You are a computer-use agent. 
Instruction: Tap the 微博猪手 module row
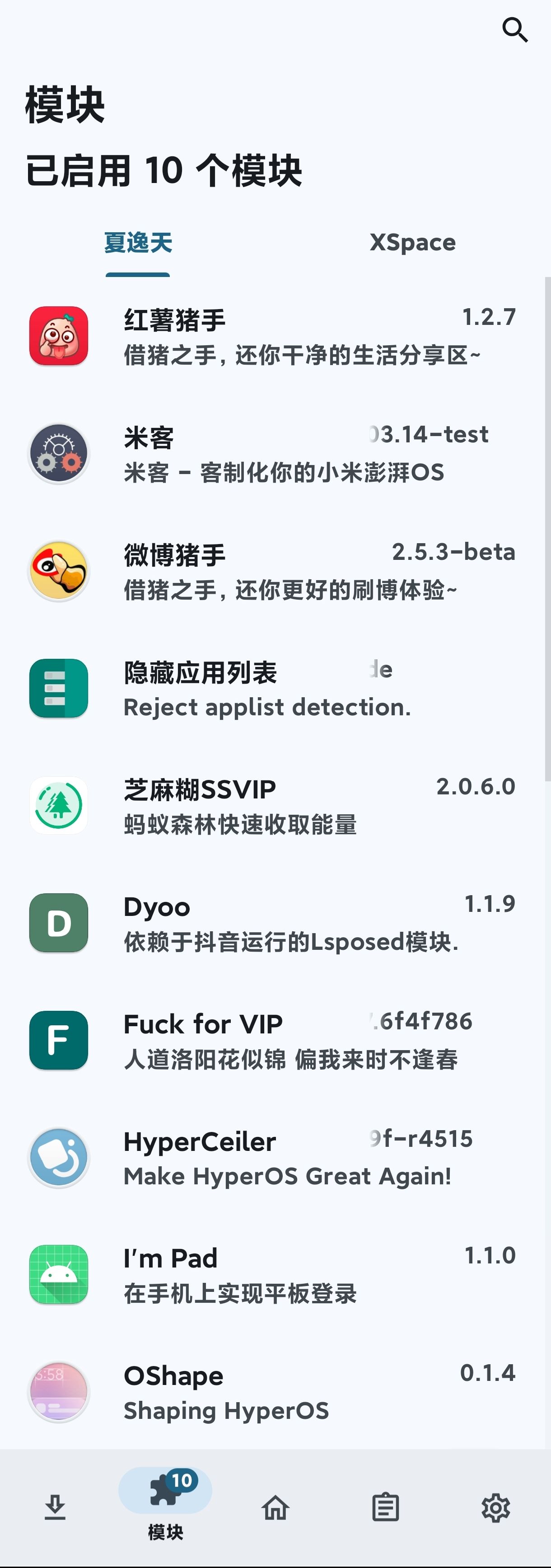[274, 572]
